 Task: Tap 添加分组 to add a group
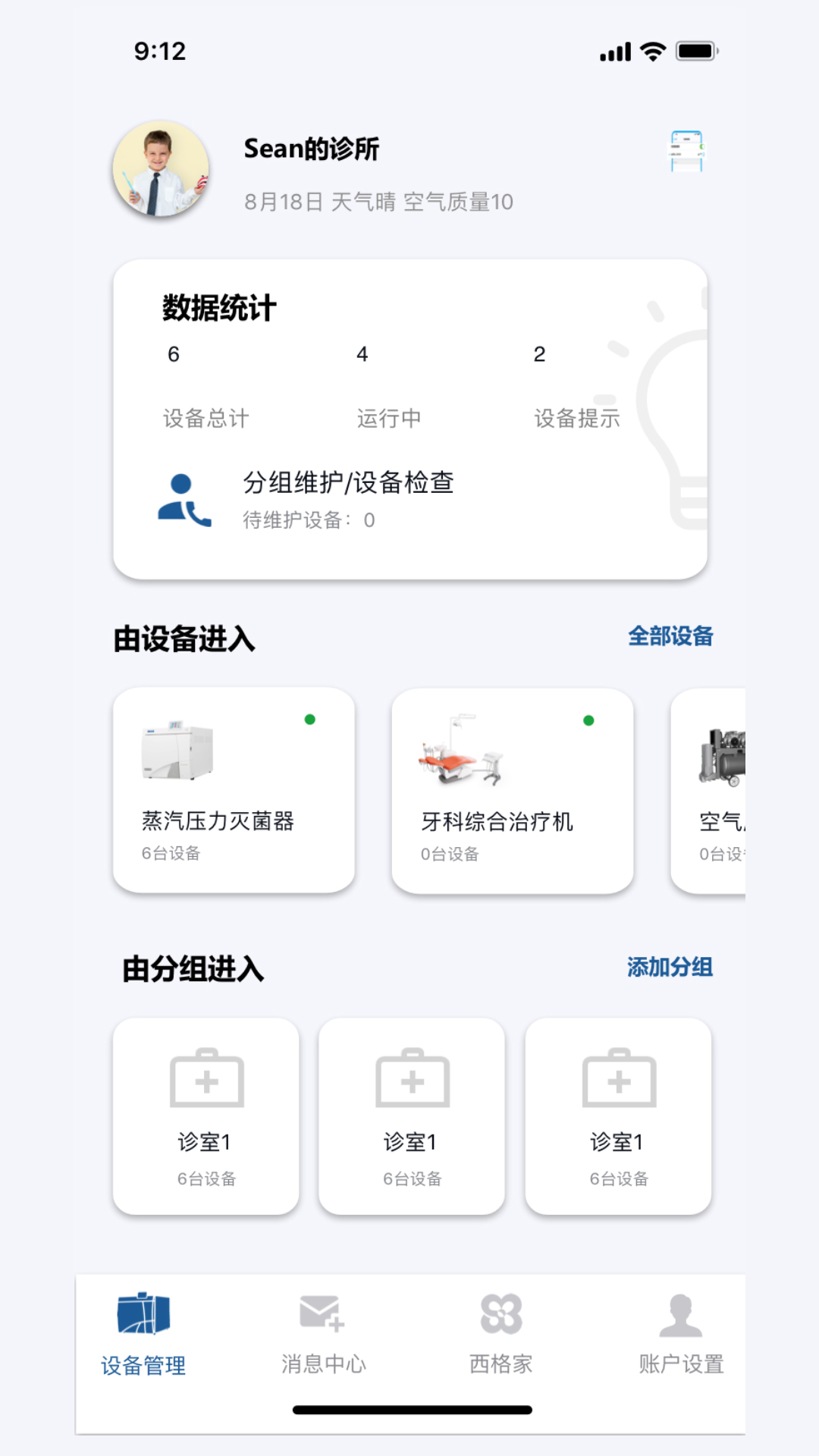670,968
